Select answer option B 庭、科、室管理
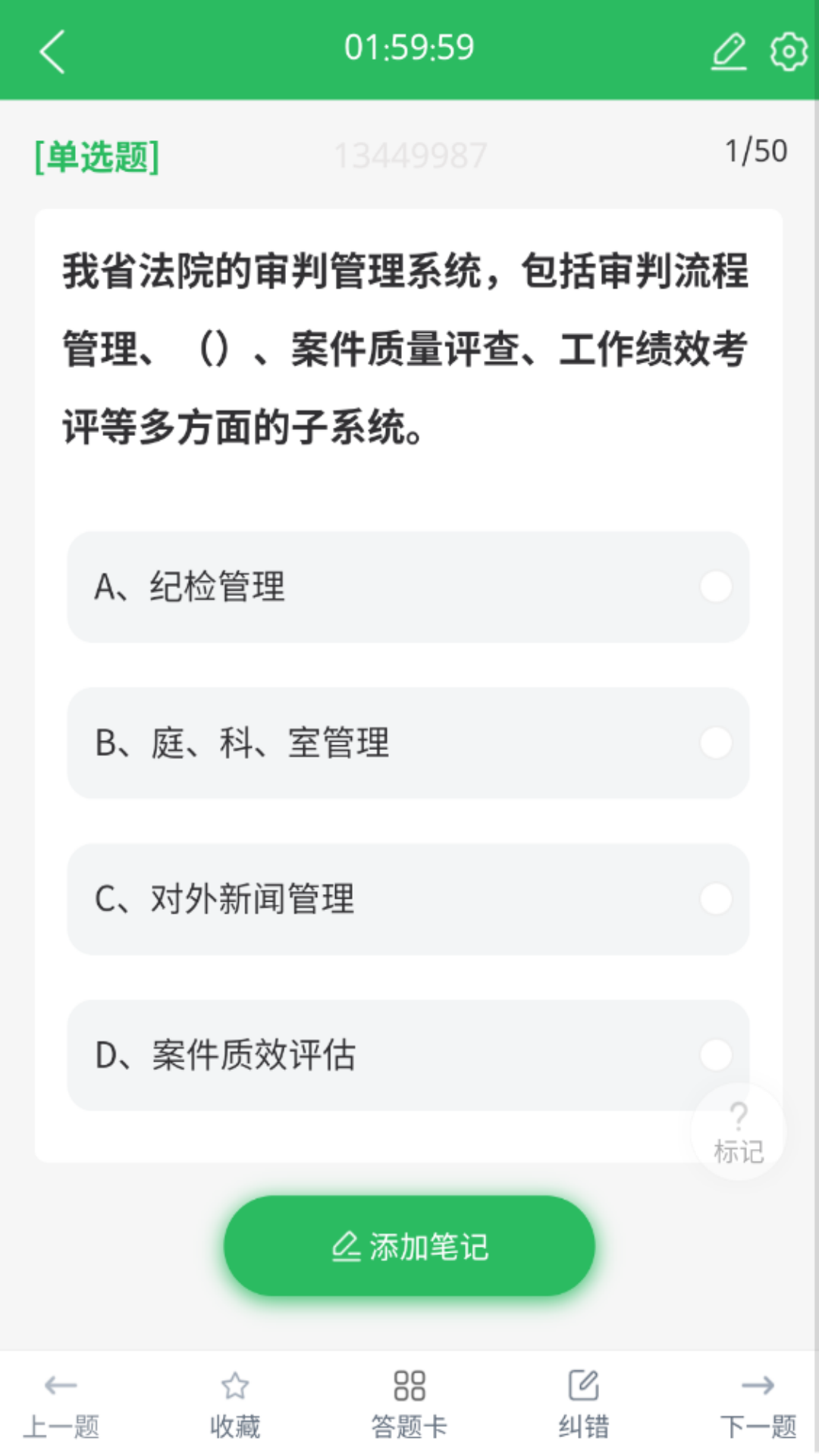 [x=409, y=743]
